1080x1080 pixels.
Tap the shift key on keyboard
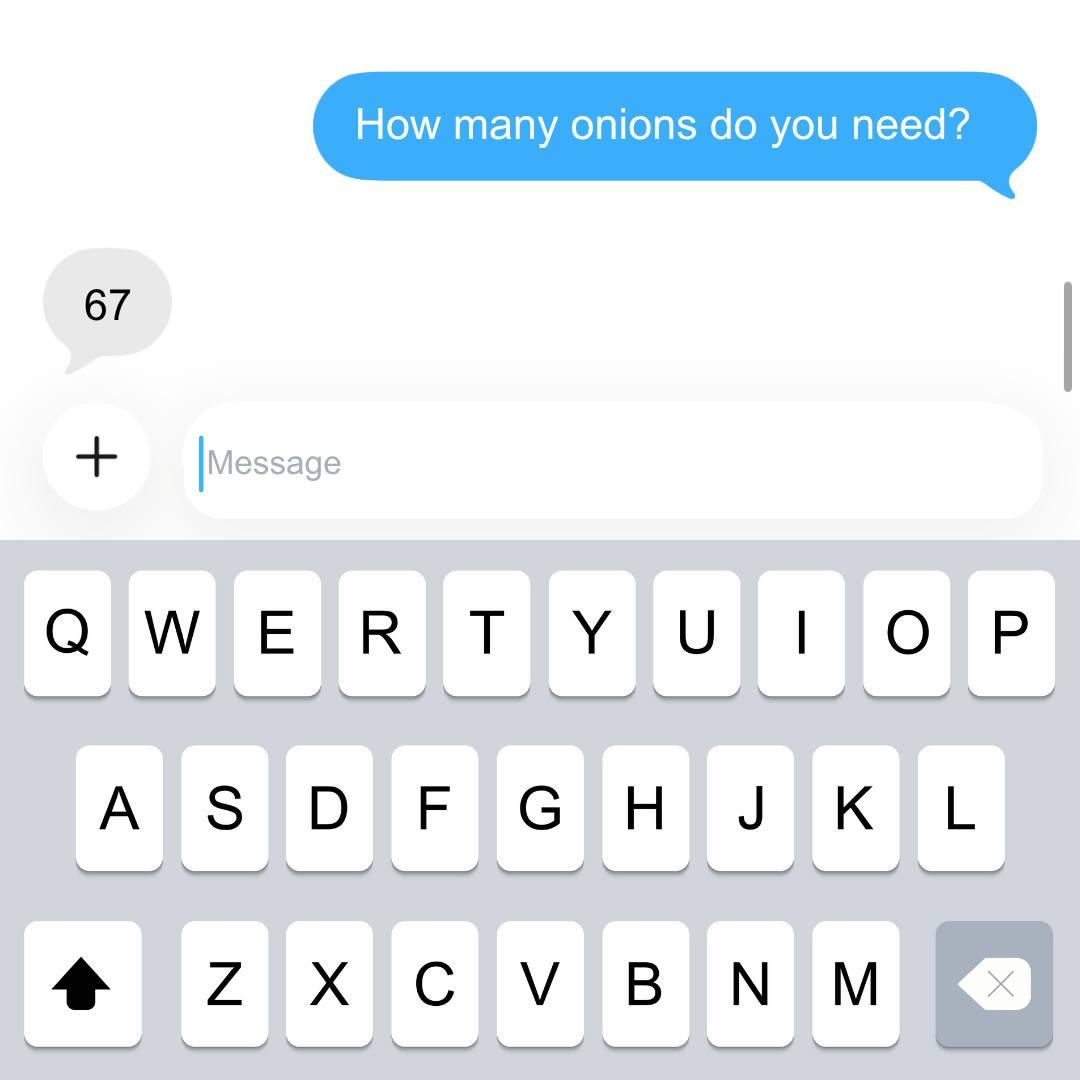[82, 984]
